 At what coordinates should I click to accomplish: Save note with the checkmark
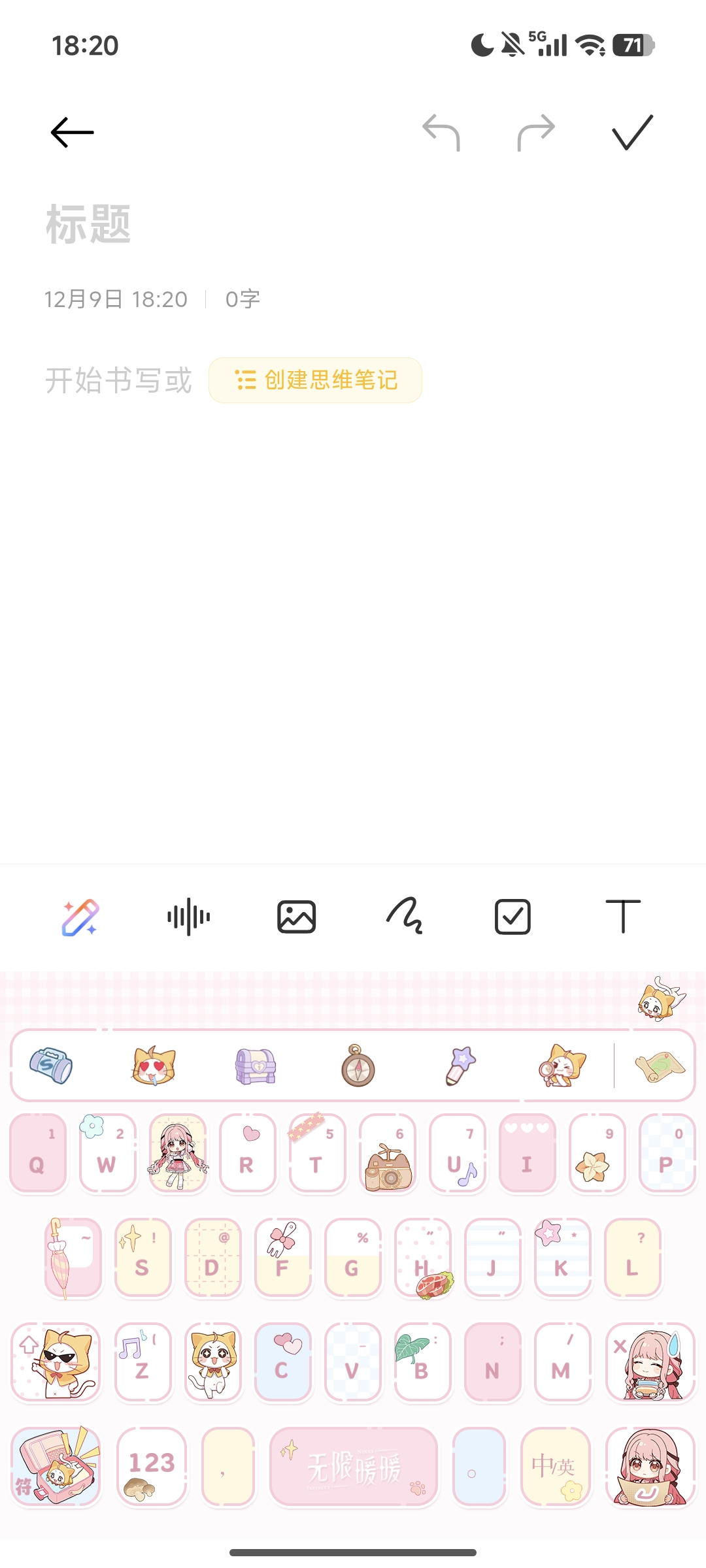click(x=632, y=133)
